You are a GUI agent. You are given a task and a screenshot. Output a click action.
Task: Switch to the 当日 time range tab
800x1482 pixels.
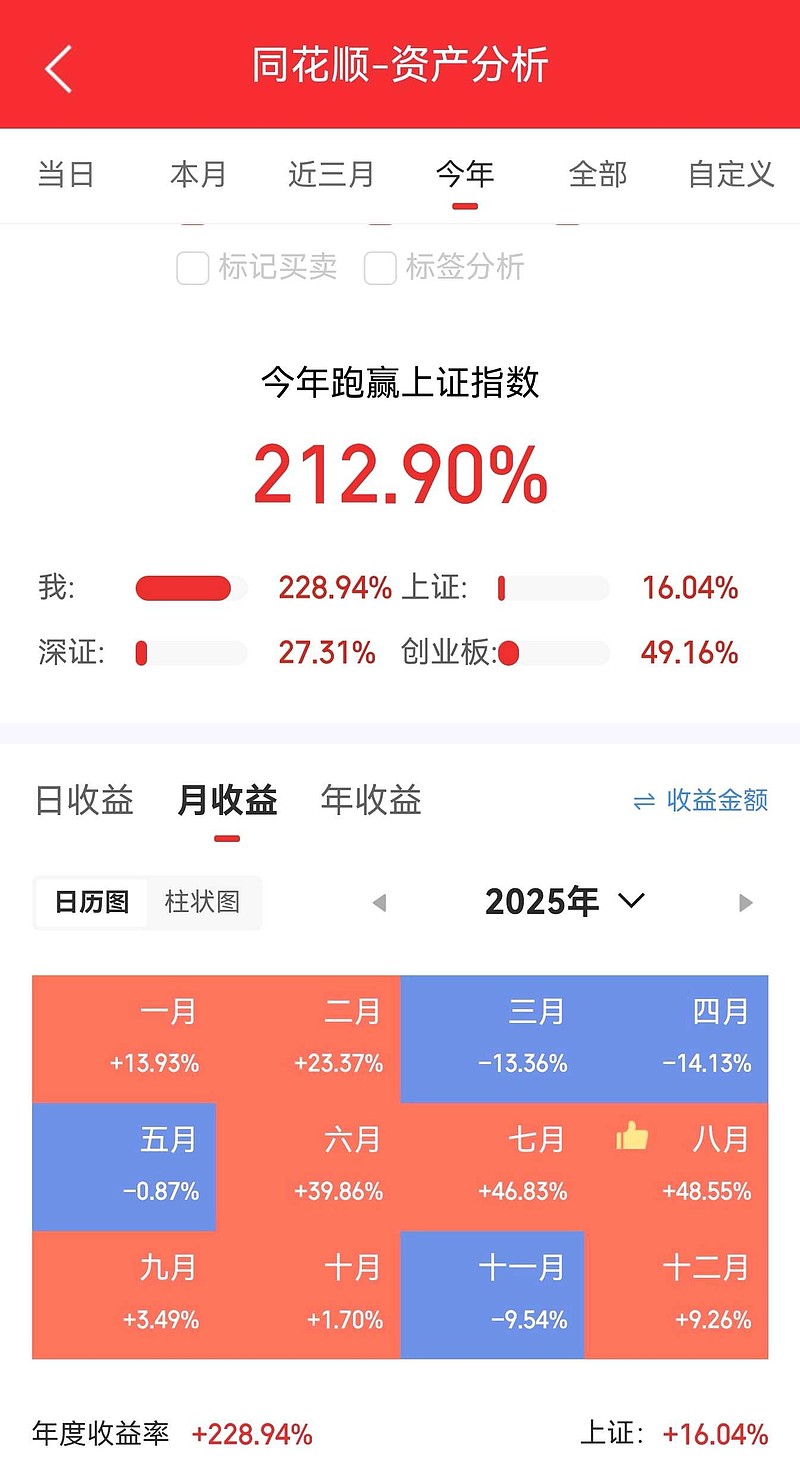65,174
